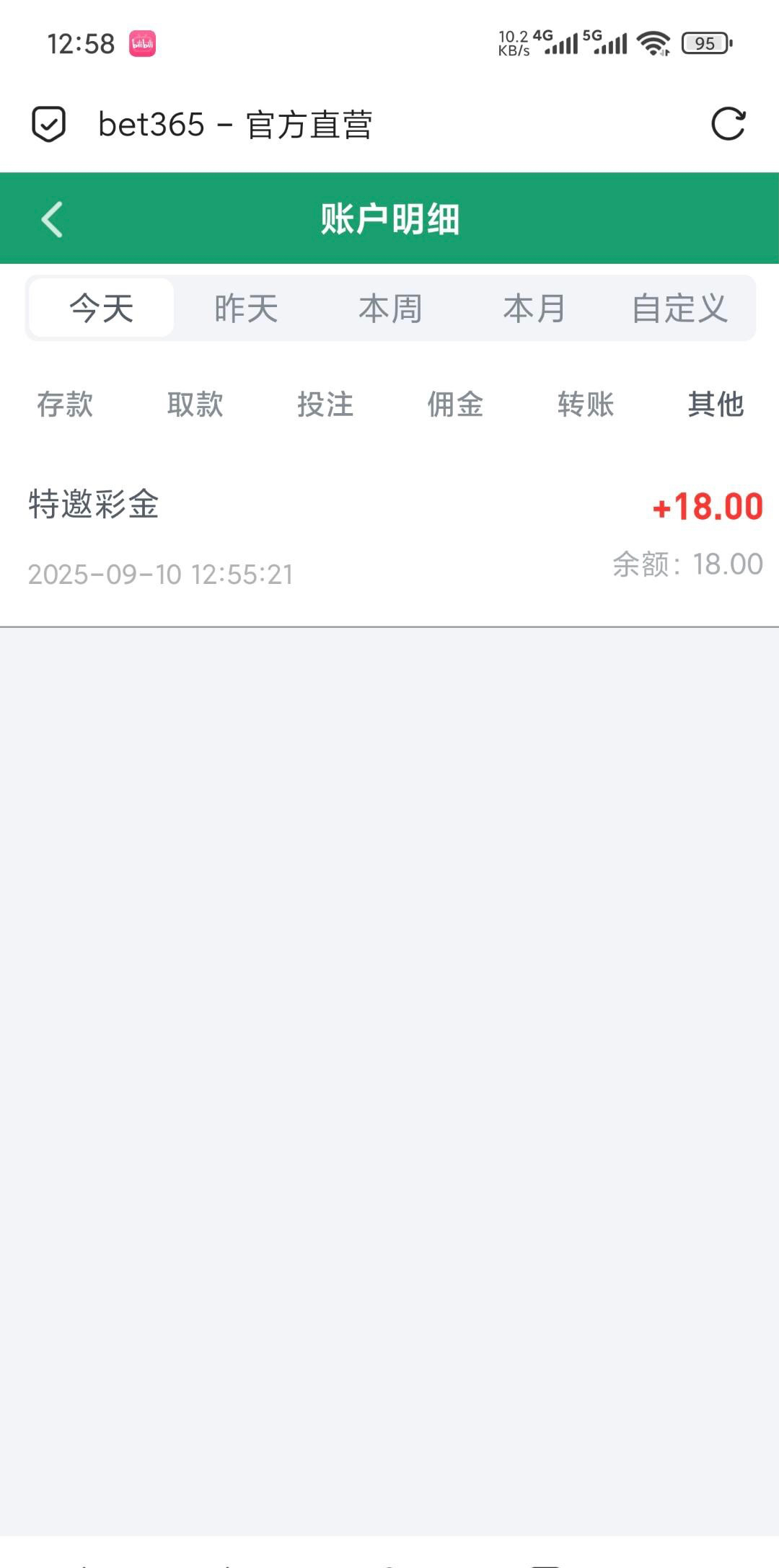Switch to 昨天 date range
Image resolution: width=779 pixels, height=1568 pixels.
click(246, 309)
